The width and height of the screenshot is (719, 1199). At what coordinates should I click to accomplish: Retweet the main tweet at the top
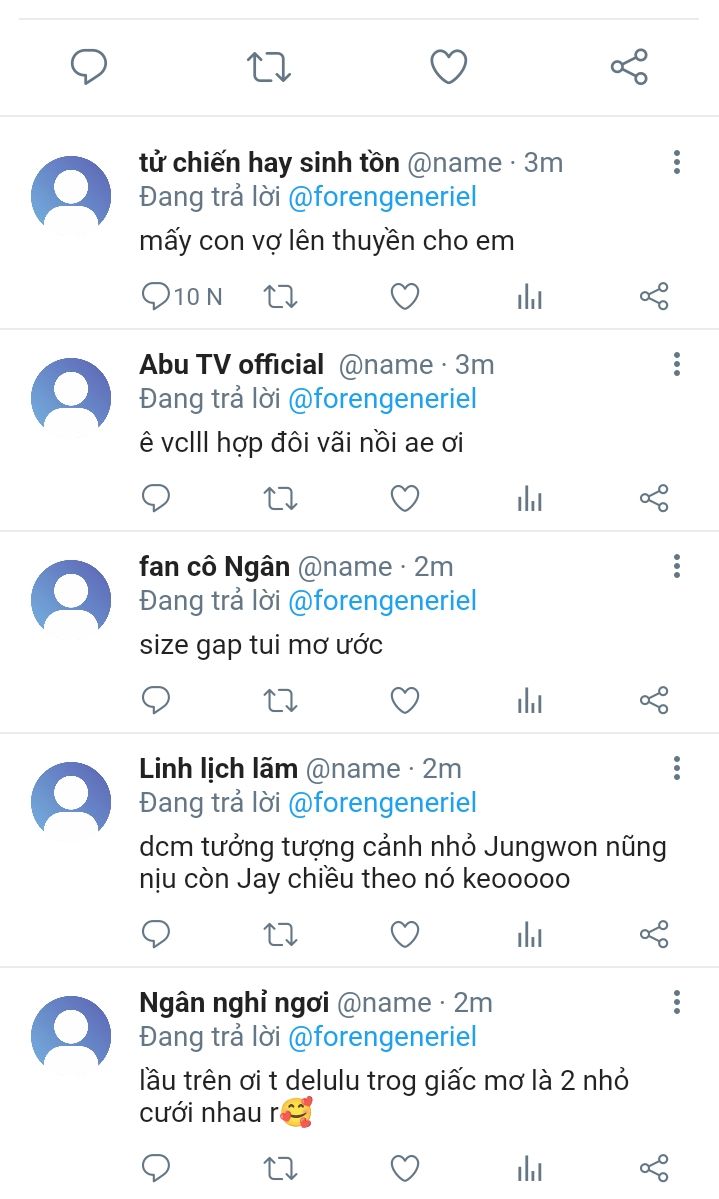point(268,67)
